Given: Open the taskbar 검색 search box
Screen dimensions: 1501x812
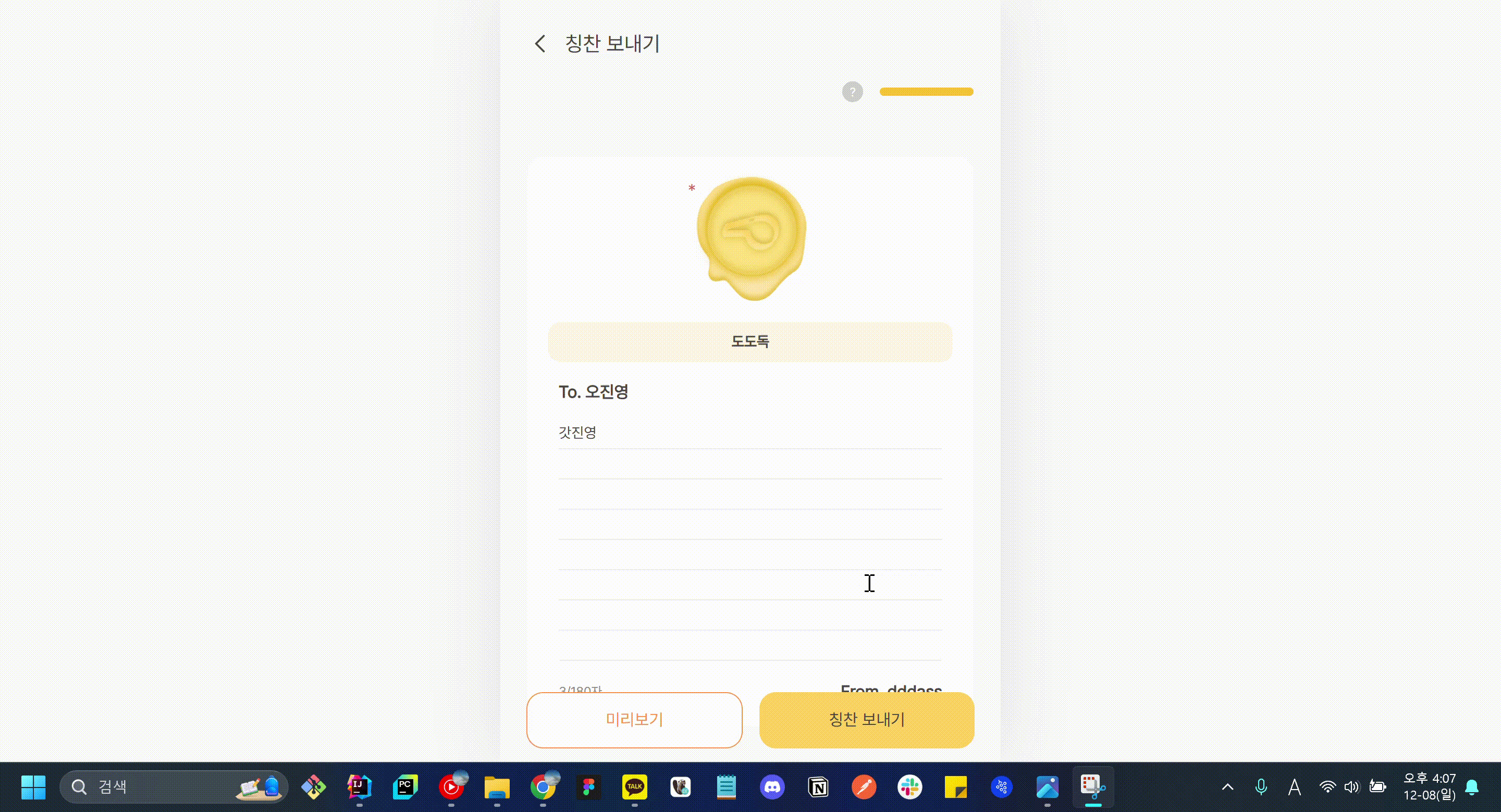Looking at the screenshot, I should [174, 788].
